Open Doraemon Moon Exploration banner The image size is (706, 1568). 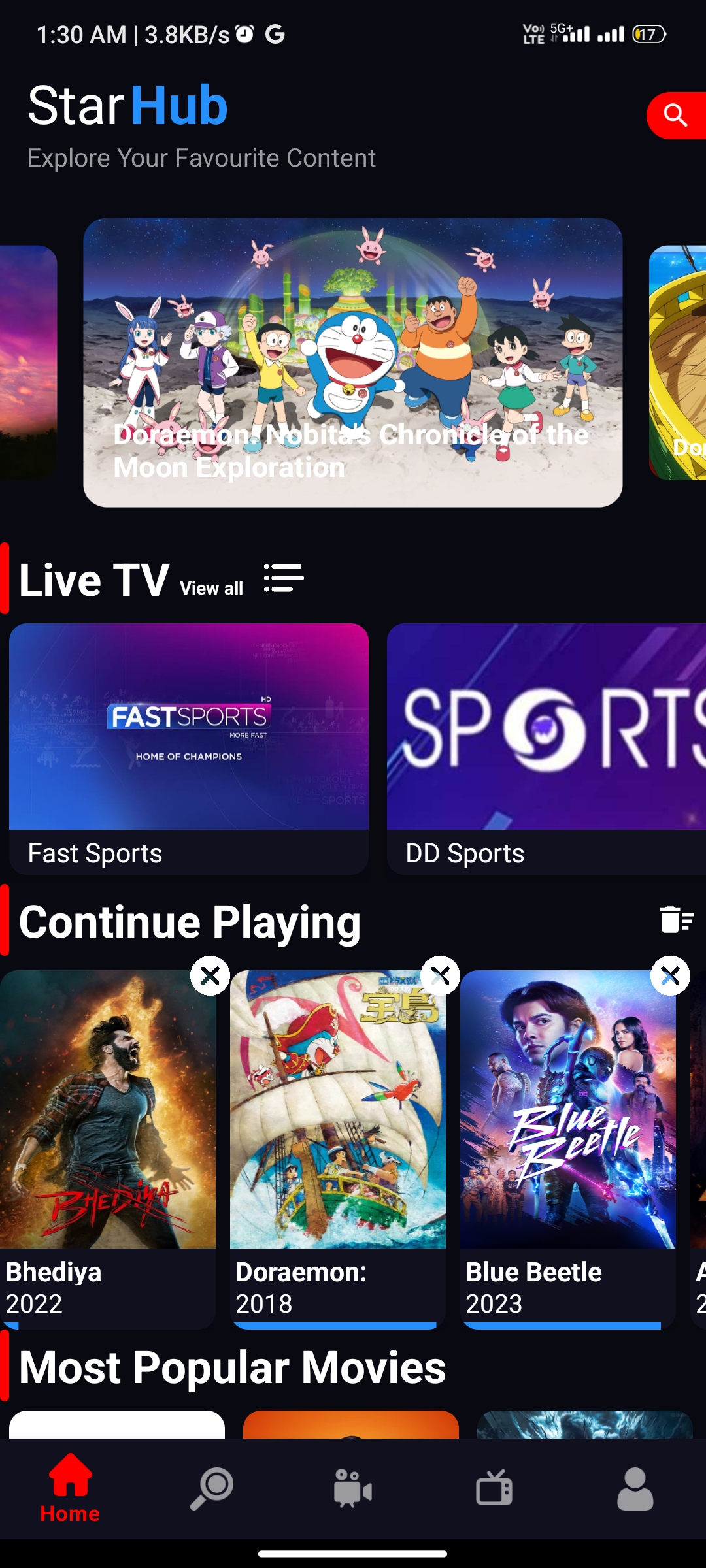[x=353, y=363]
